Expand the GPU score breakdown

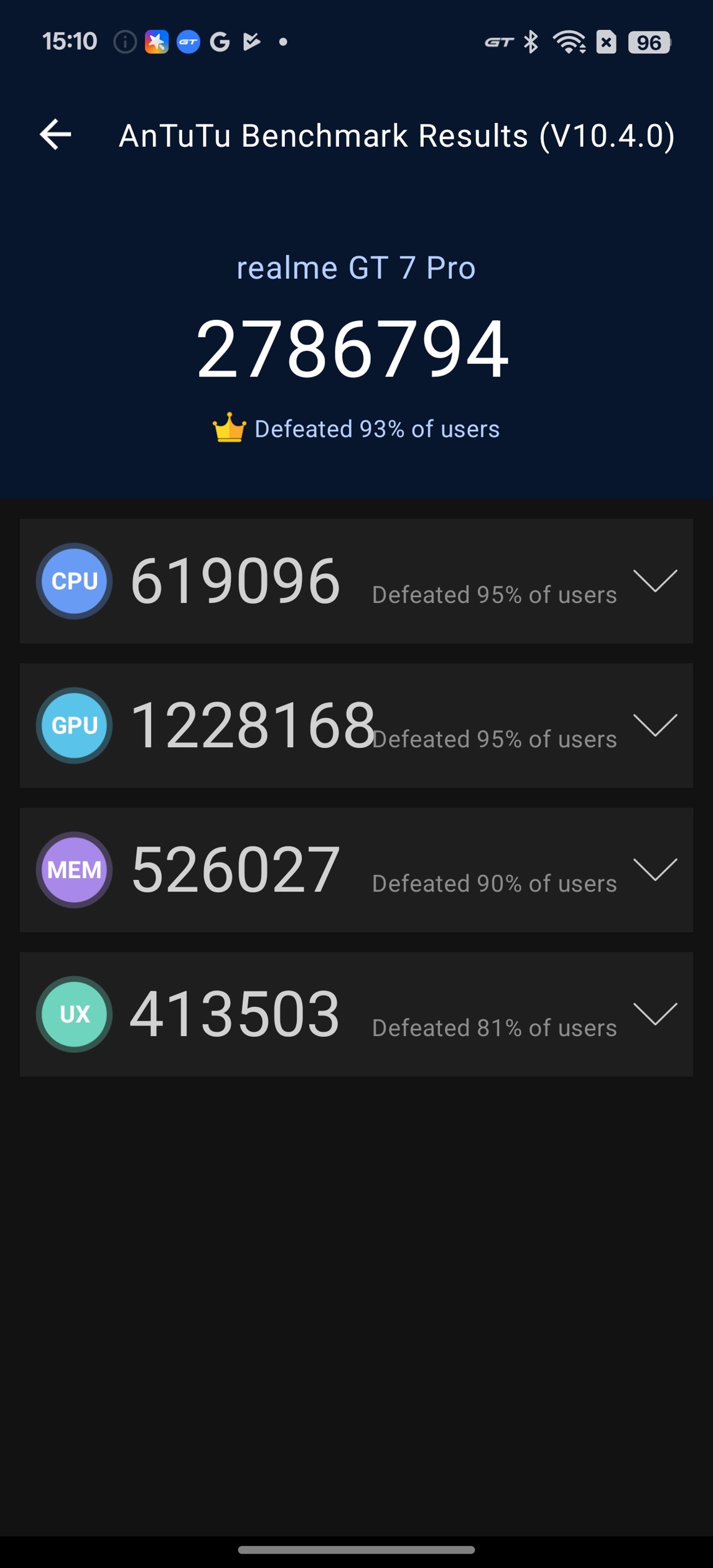pyautogui.click(x=655, y=725)
